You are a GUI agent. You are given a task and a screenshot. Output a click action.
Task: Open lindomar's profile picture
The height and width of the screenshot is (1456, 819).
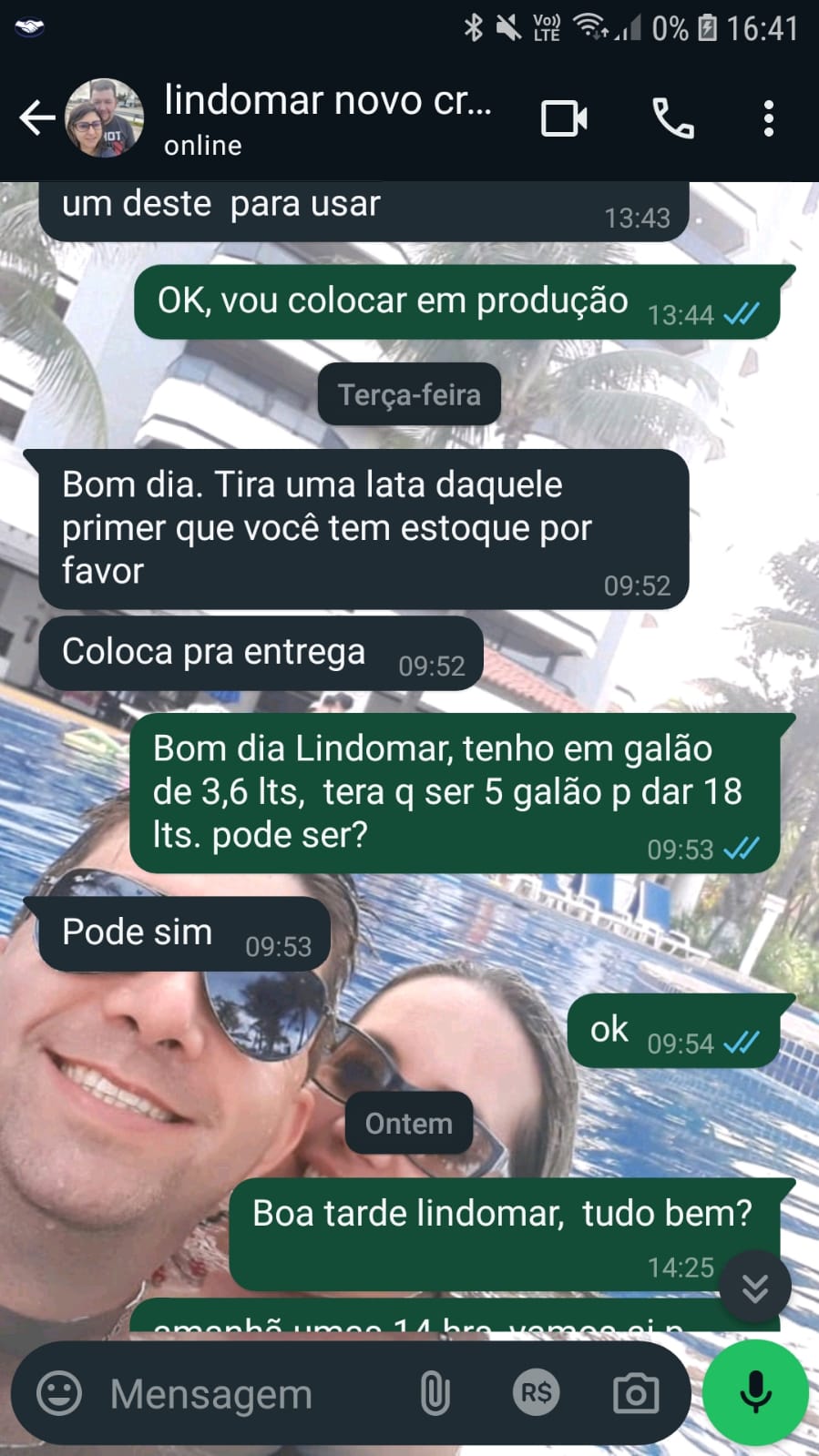tap(105, 118)
